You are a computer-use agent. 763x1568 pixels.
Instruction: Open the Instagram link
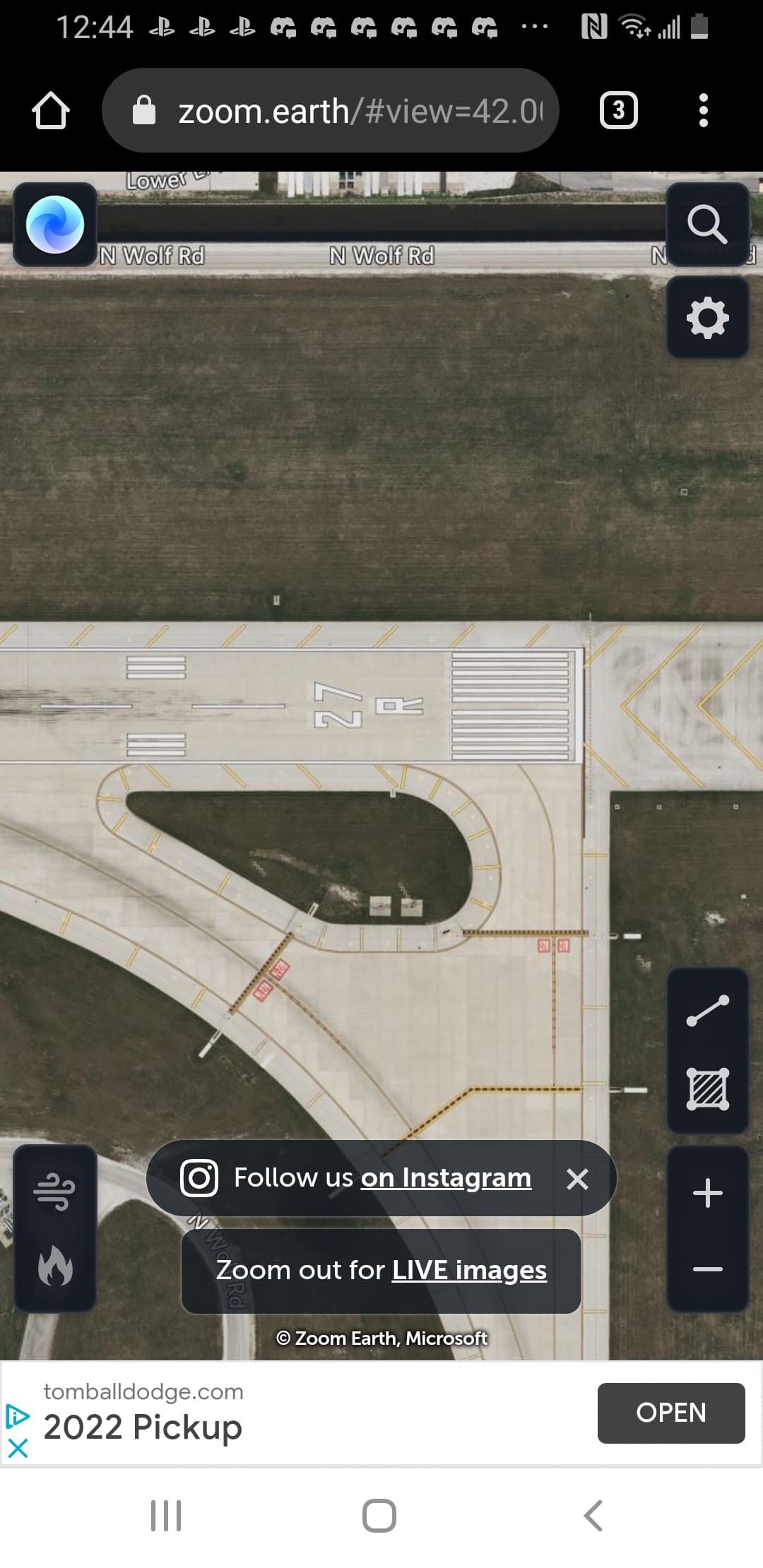(x=446, y=1177)
